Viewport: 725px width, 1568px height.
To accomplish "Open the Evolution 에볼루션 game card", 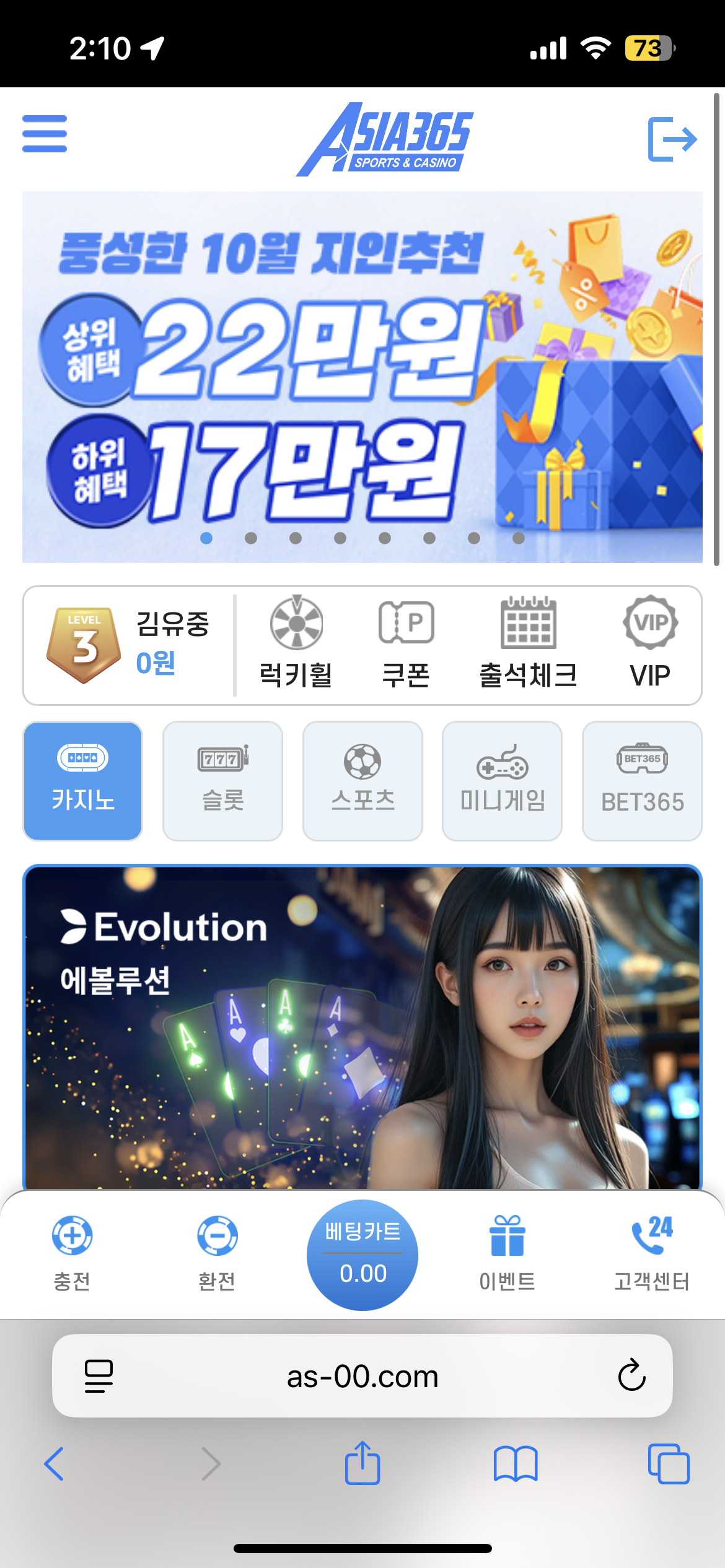I will pyautogui.click(x=362, y=1027).
